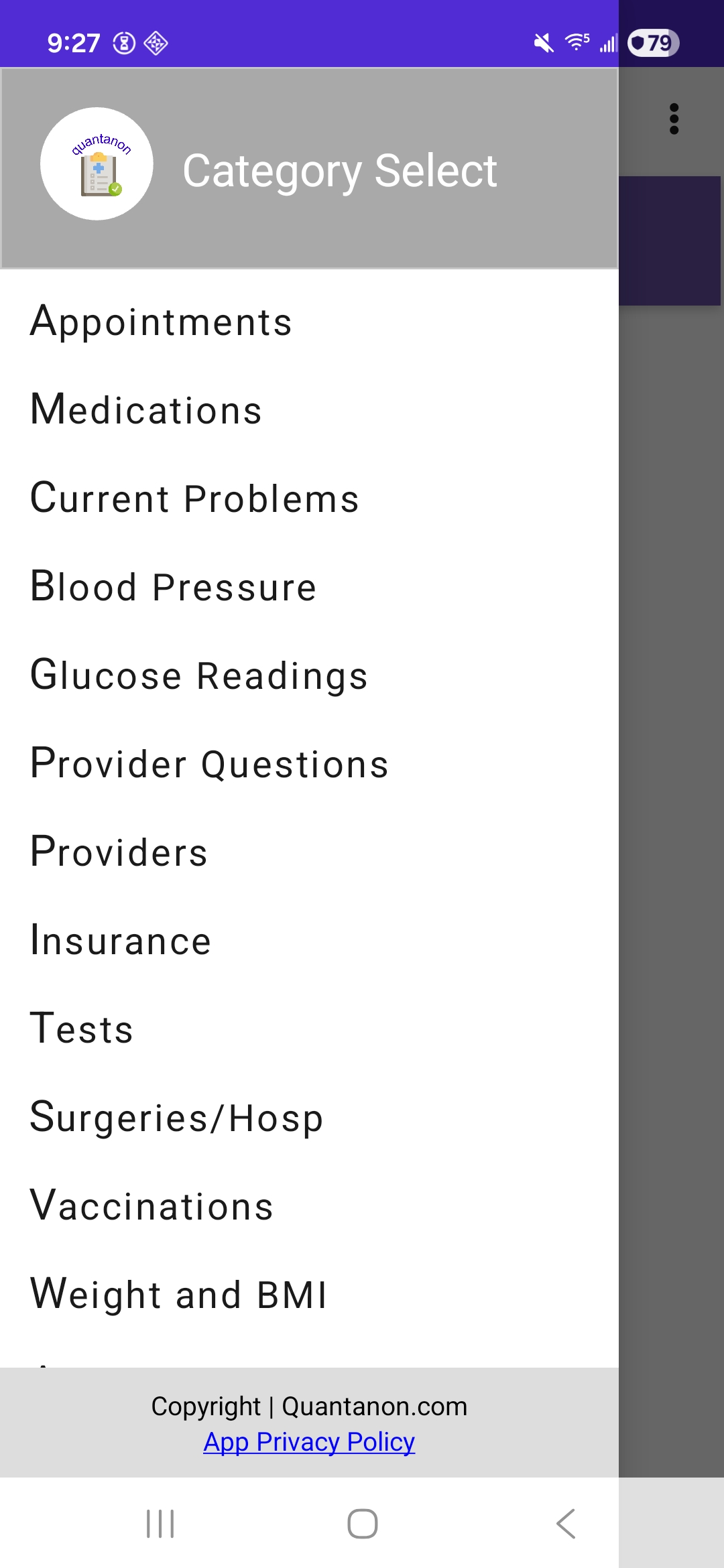View Vaccinations records
Image resolution: width=724 pixels, height=1568 pixels.
coord(152,1206)
